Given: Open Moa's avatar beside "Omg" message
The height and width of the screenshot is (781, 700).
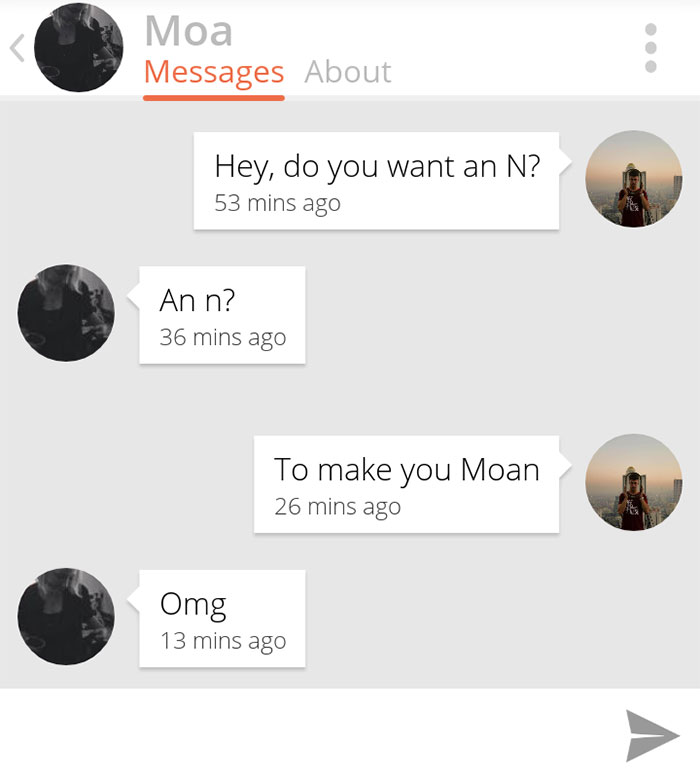Looking at the screenshot, I should (66, 616).
